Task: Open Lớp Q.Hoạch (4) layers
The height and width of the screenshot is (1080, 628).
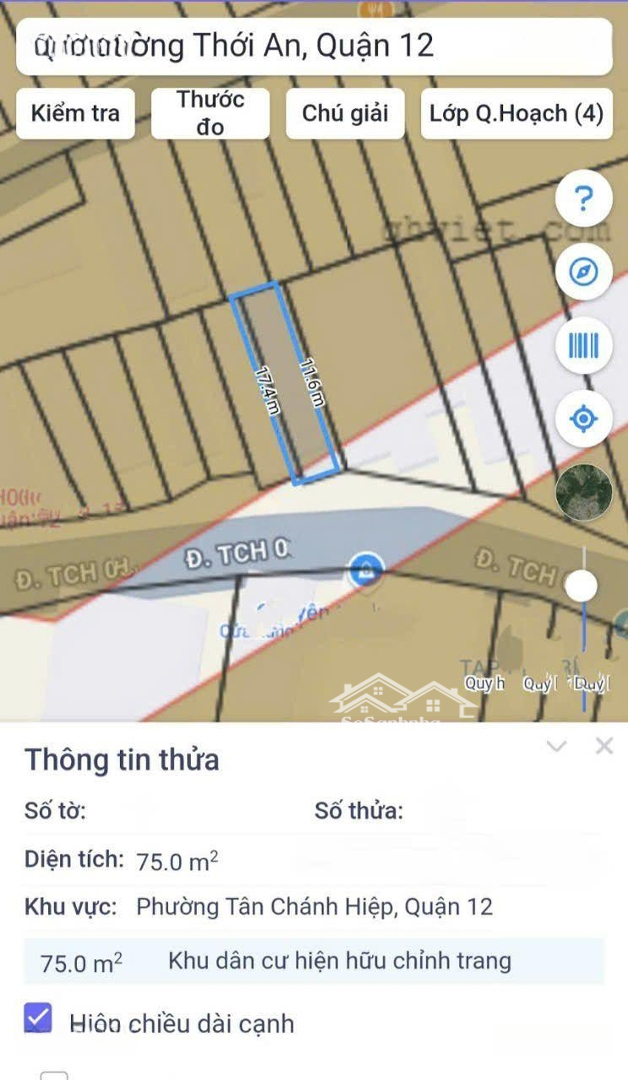Action: (x=516, y=113)
